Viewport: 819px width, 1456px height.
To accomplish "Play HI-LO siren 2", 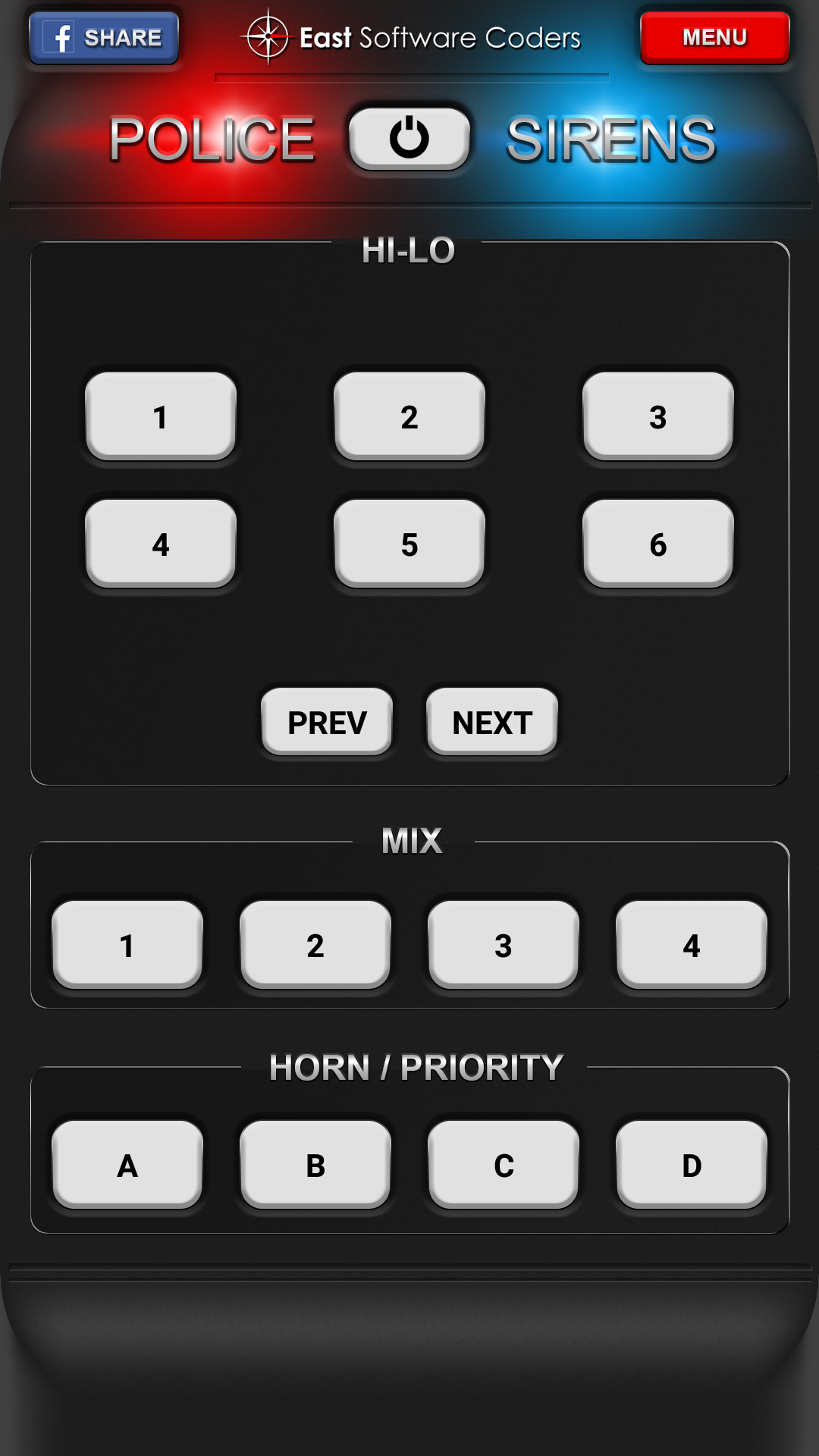I will click(x=409, y=416).
